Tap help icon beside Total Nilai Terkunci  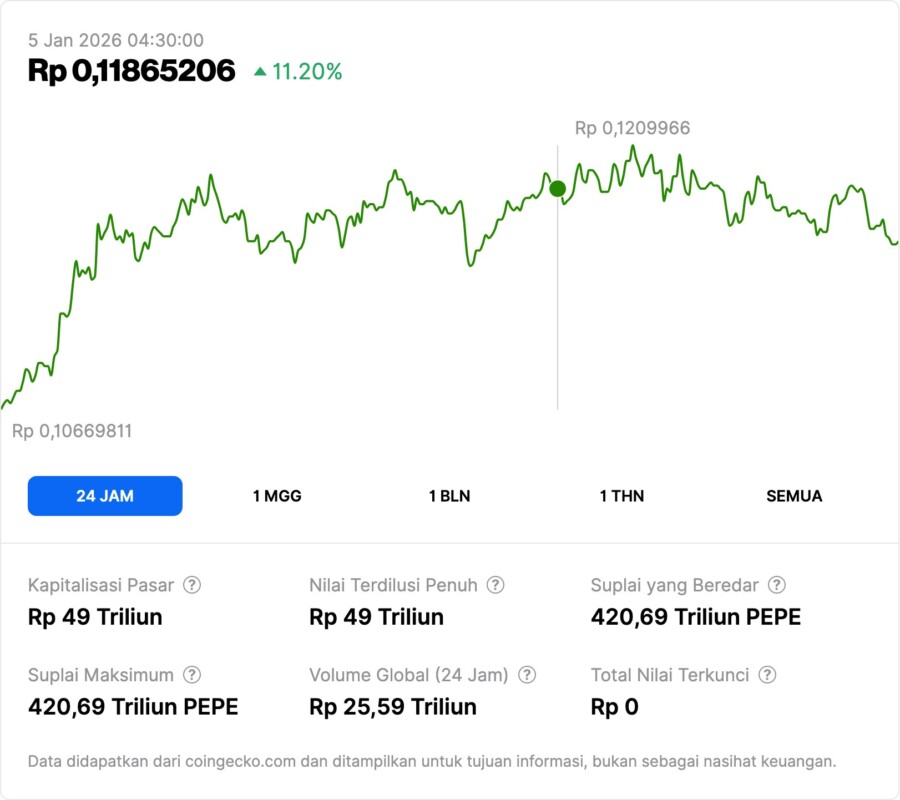pos(767,675)
